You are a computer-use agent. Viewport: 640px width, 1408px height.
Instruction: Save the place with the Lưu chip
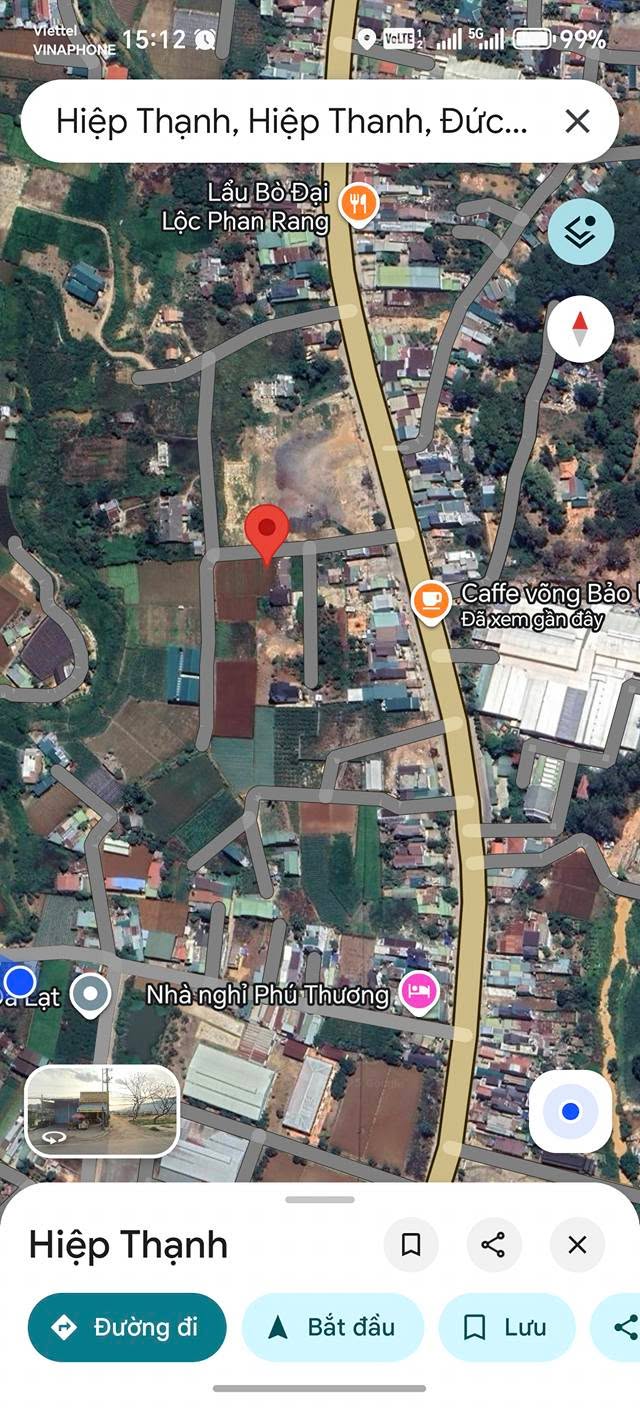[507, 1327]
